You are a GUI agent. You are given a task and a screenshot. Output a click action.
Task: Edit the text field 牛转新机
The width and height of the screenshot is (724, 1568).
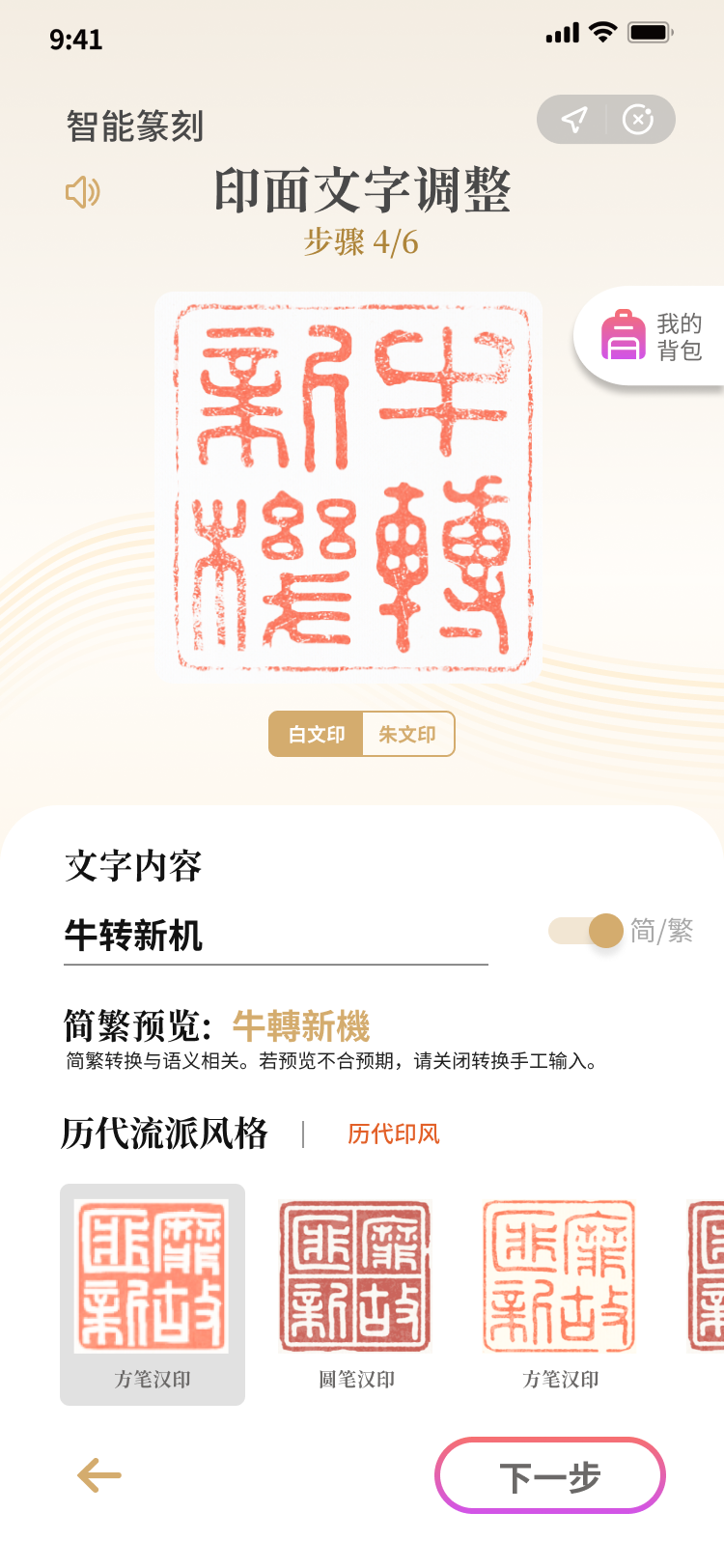pyautogui.click(x=275, y=936)
